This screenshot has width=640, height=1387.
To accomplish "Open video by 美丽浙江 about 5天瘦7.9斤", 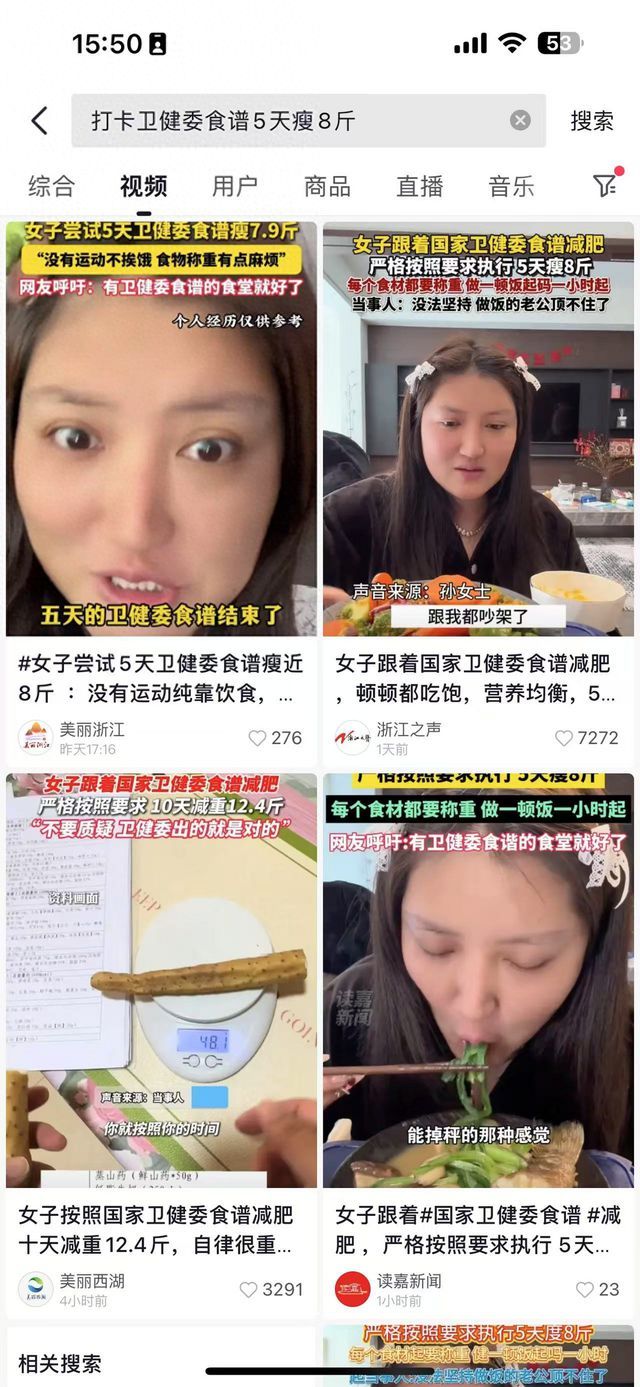I will (x=161, y=430).
